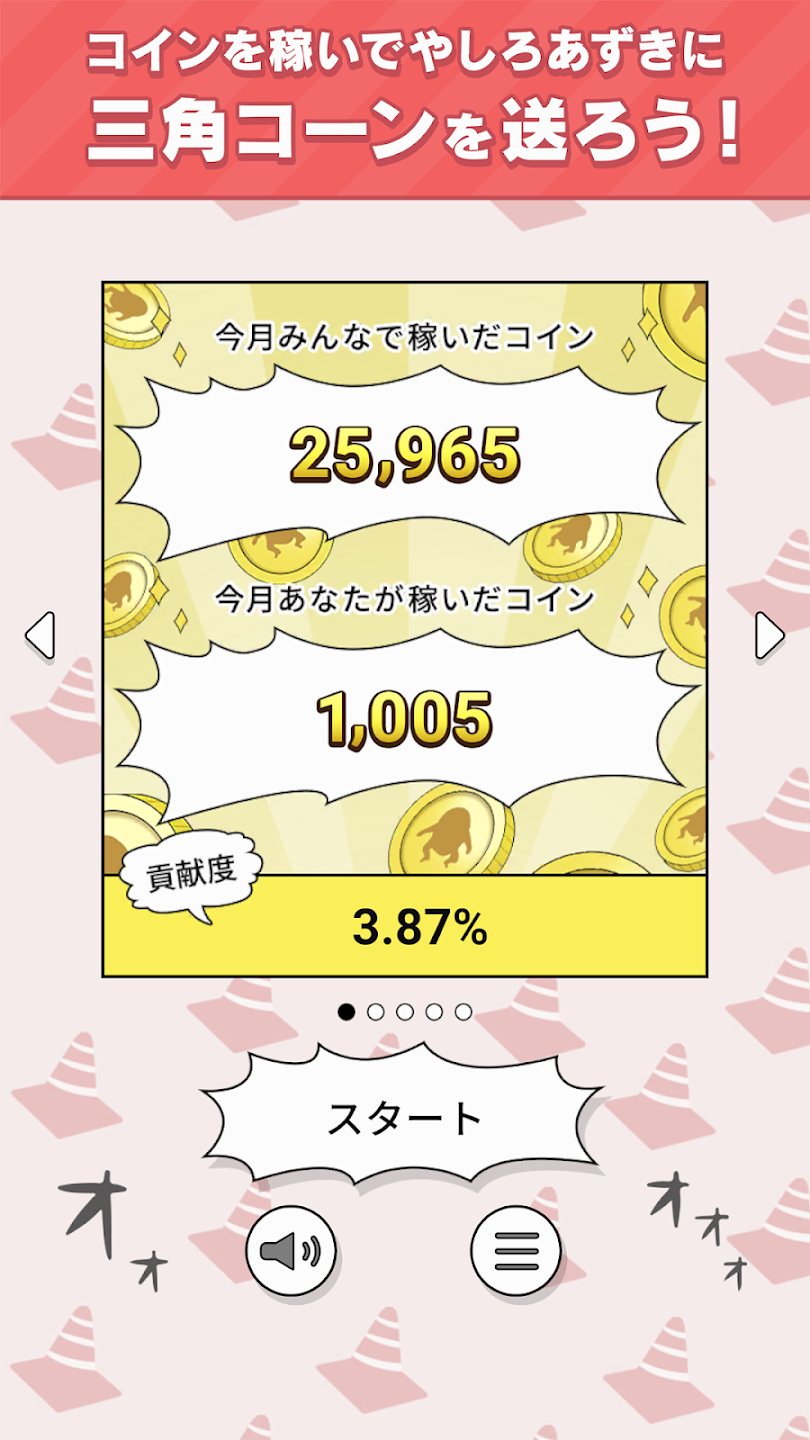The image size is (810, 1440).
Task: Tap the スタート button
Action: click(404, 1118)
